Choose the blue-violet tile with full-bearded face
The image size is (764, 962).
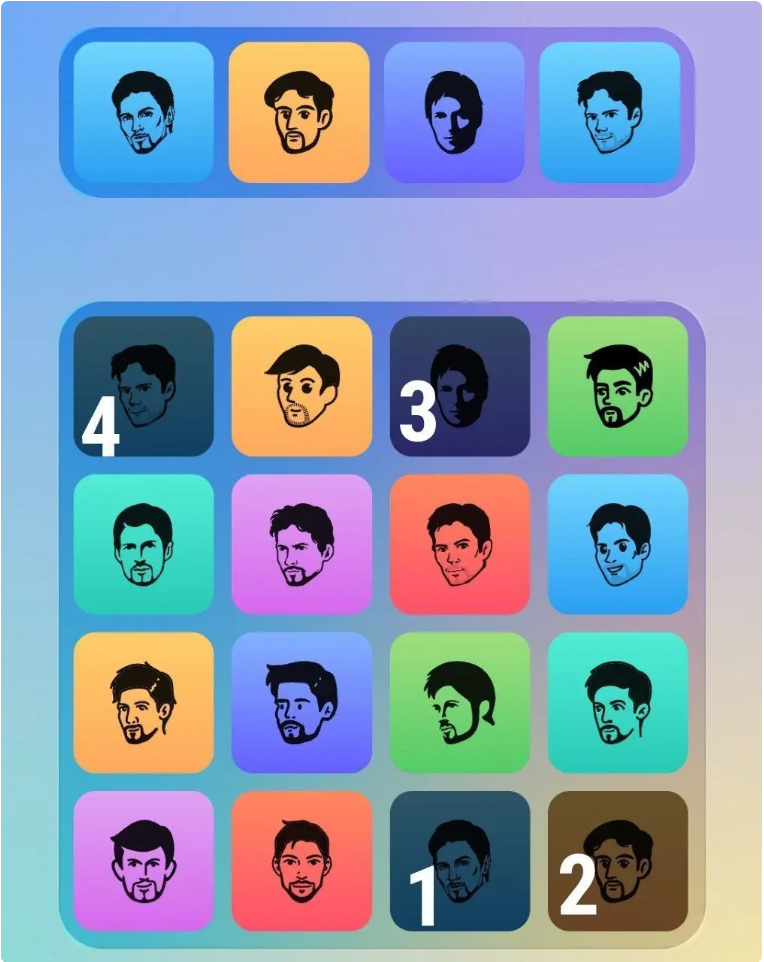pos(301,702)
